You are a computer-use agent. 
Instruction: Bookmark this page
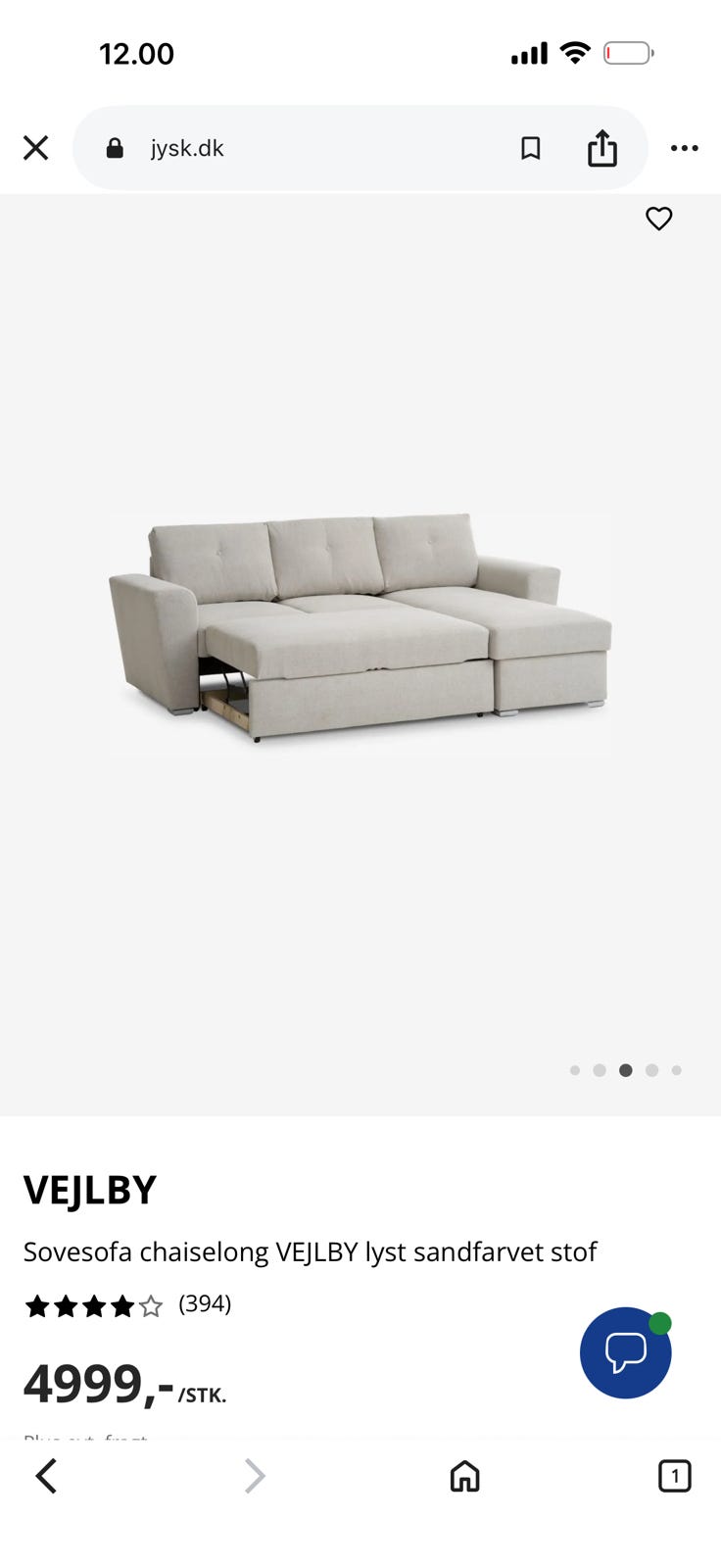coord(530,148)
